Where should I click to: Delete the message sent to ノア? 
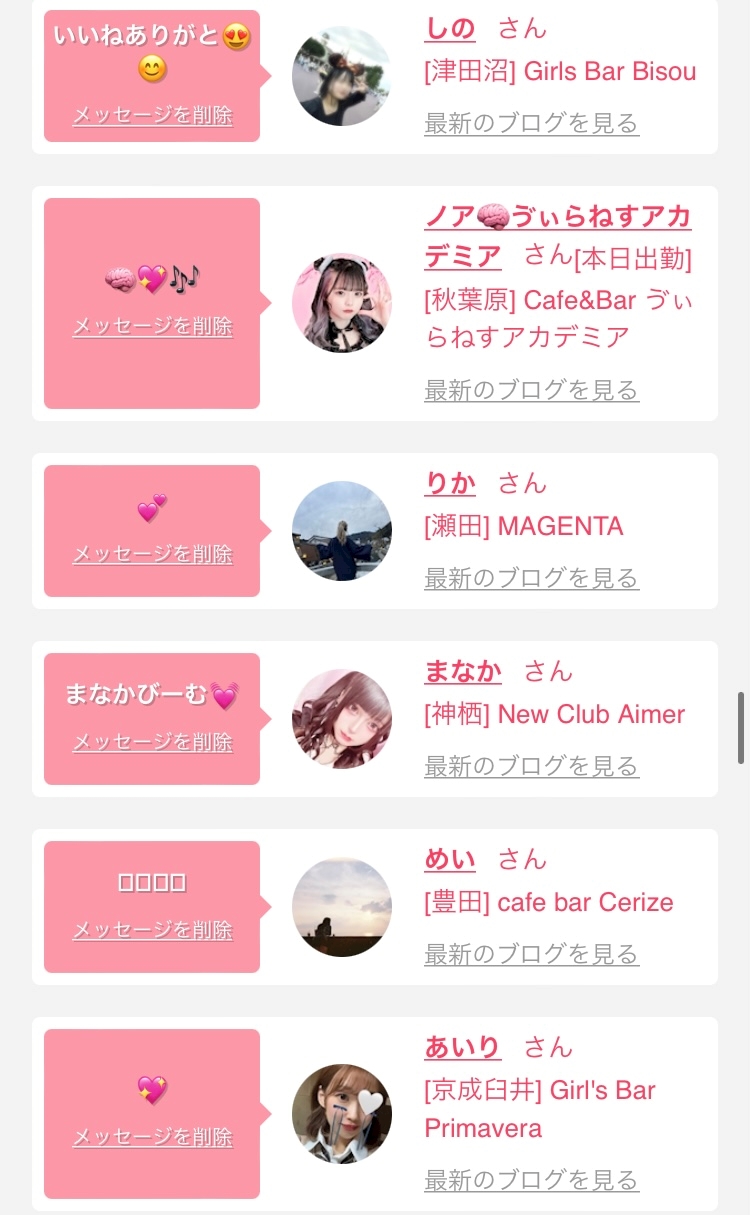coord(153,326)
